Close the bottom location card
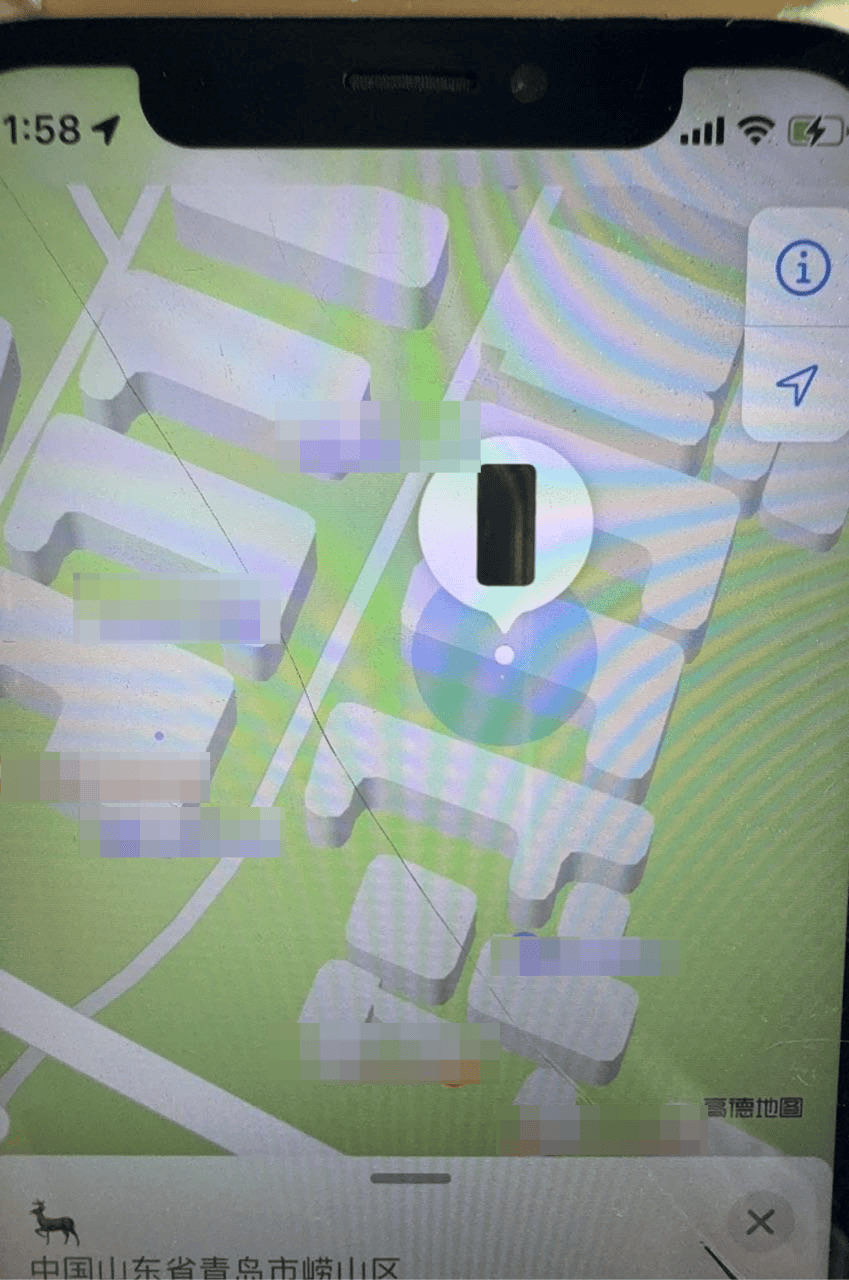The width and height of the screenshot is (849, 1280). pos(761,1222)
